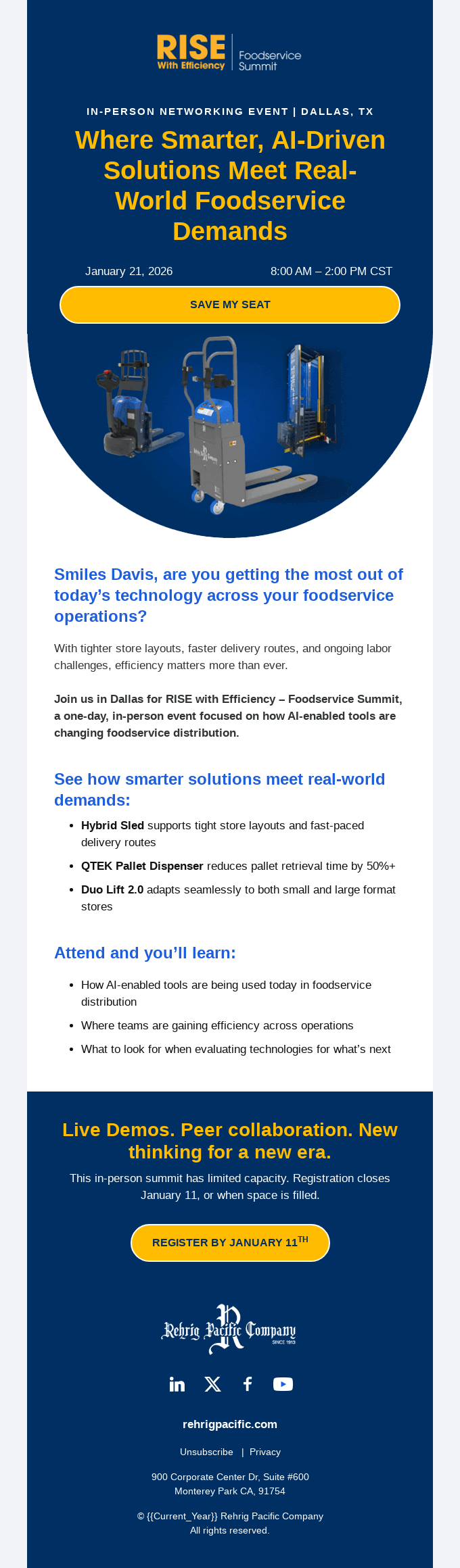Open the YouTube channel icon
Screen dimensions: 460x1568
283,1384
